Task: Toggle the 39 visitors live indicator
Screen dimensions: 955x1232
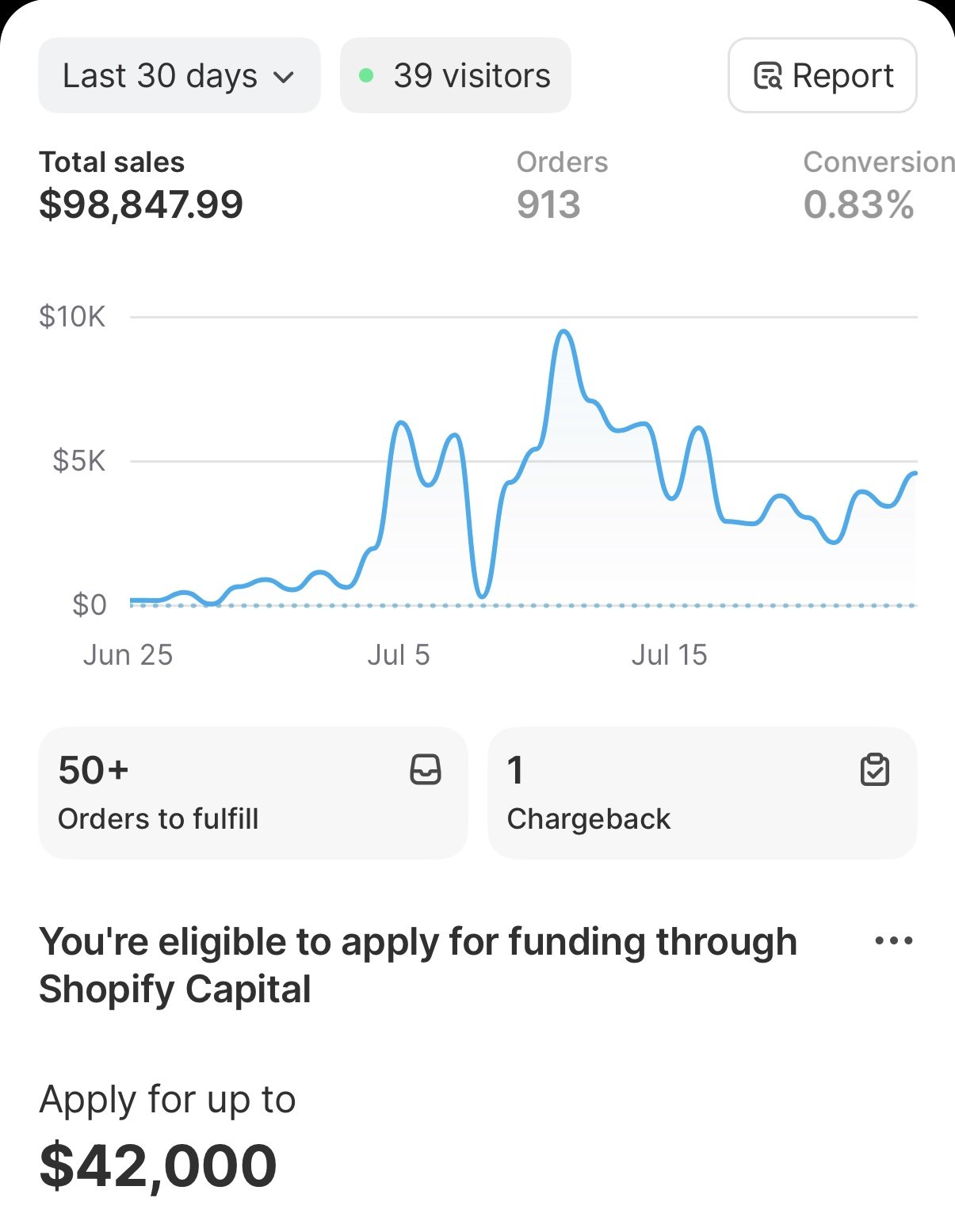Action: [x=456, y=75]
